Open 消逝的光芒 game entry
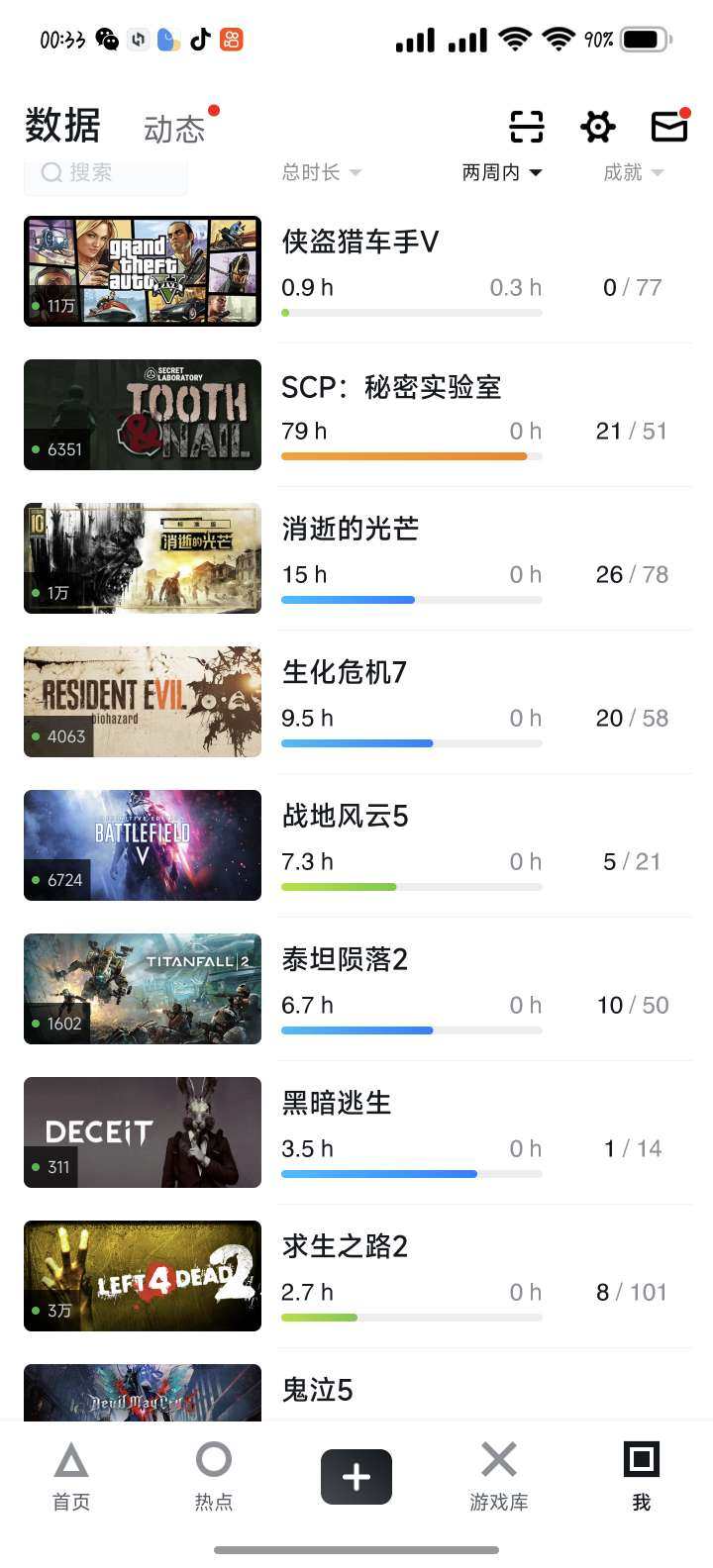Viewport: 713px width, 1568px height. pyautogui.click(x=356, y=558)
